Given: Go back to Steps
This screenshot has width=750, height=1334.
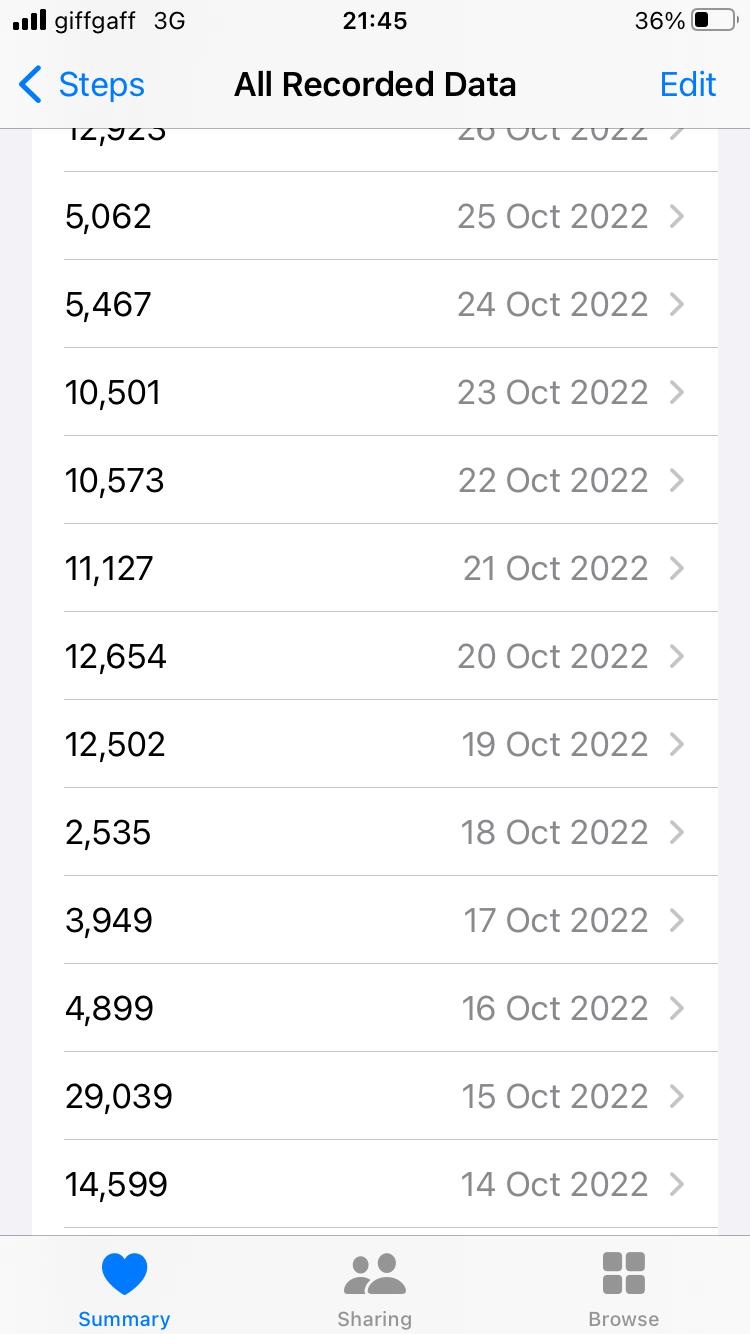Looking at the screenshot, I should 82,85.
